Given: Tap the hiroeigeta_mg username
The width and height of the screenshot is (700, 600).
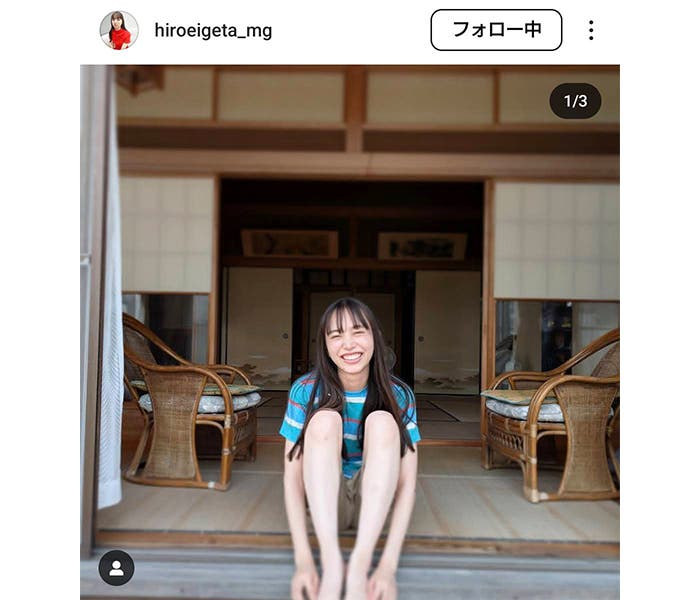Looking at the screenshot, I should coord(213,31).
